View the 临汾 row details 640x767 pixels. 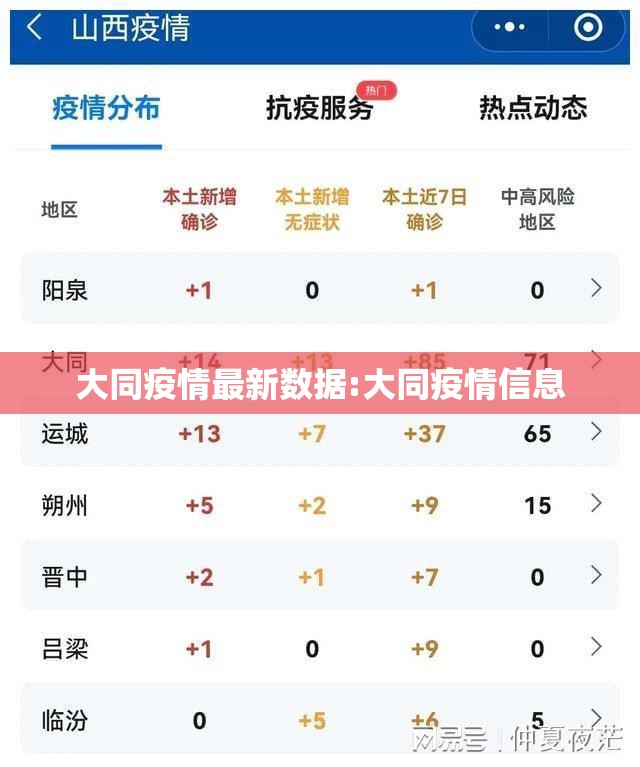(320, 720)
